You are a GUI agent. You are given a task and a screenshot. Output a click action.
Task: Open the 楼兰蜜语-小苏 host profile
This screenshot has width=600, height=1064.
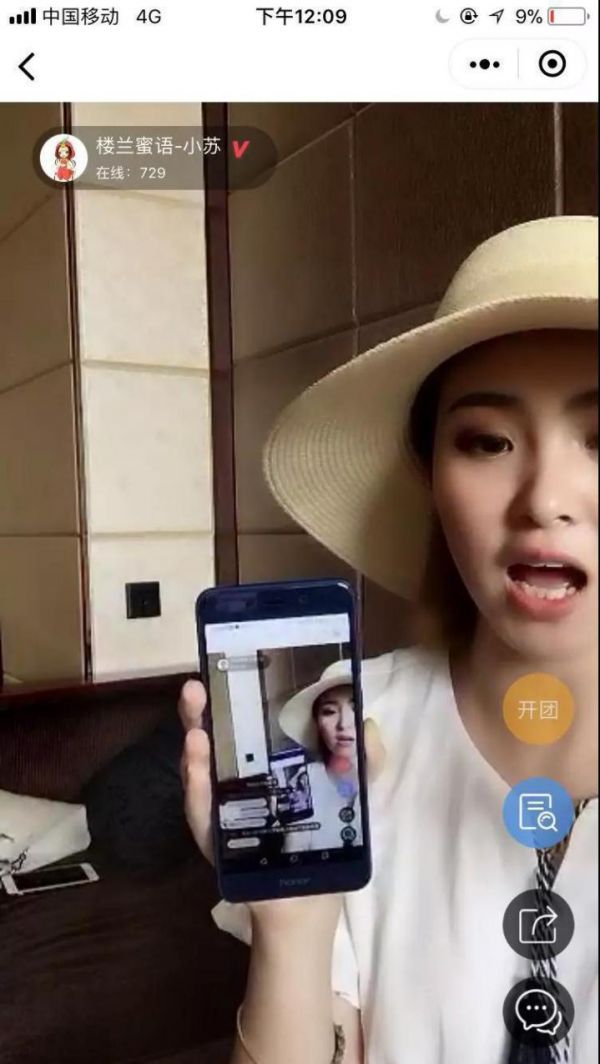(x=63, y=158)
